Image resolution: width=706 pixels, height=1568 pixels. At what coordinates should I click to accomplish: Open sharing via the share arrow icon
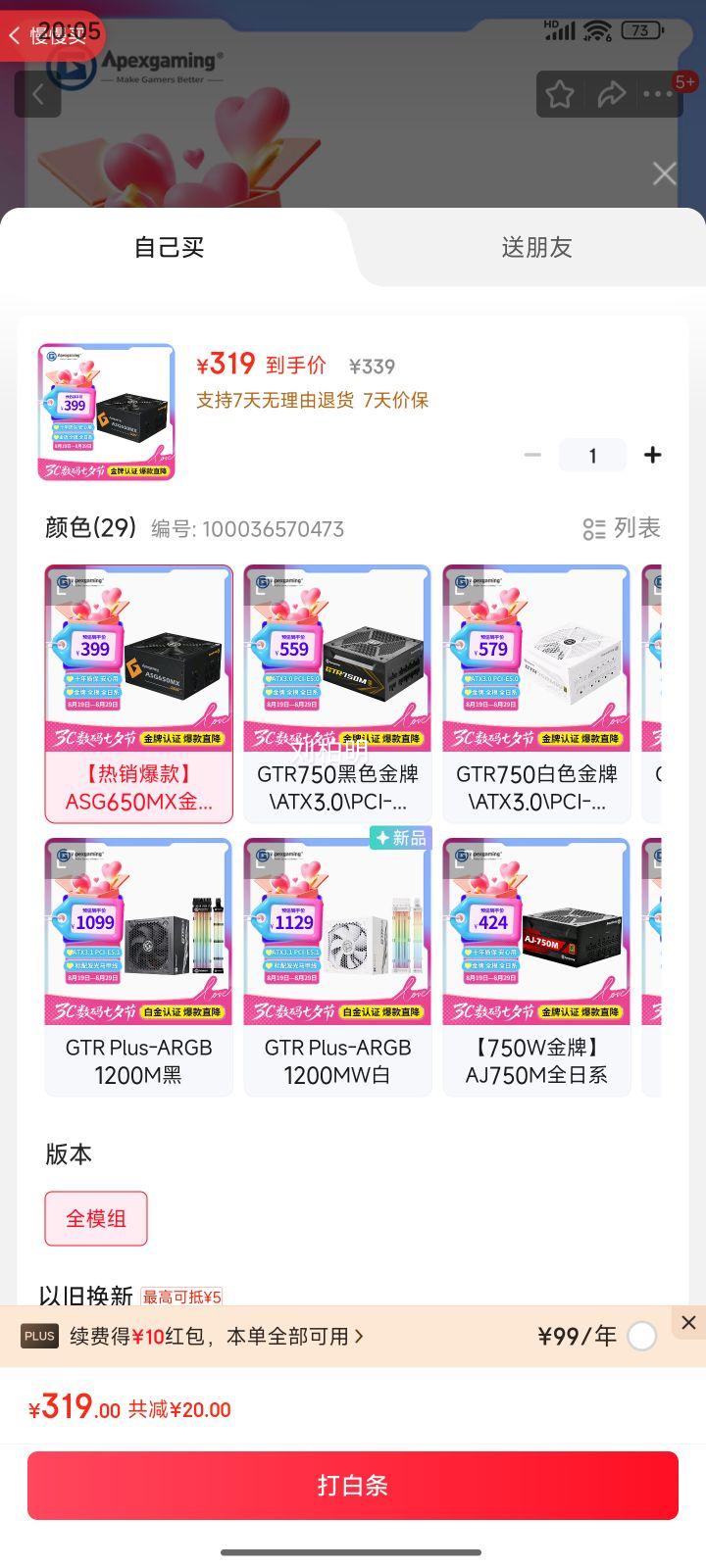click(613, 93)
